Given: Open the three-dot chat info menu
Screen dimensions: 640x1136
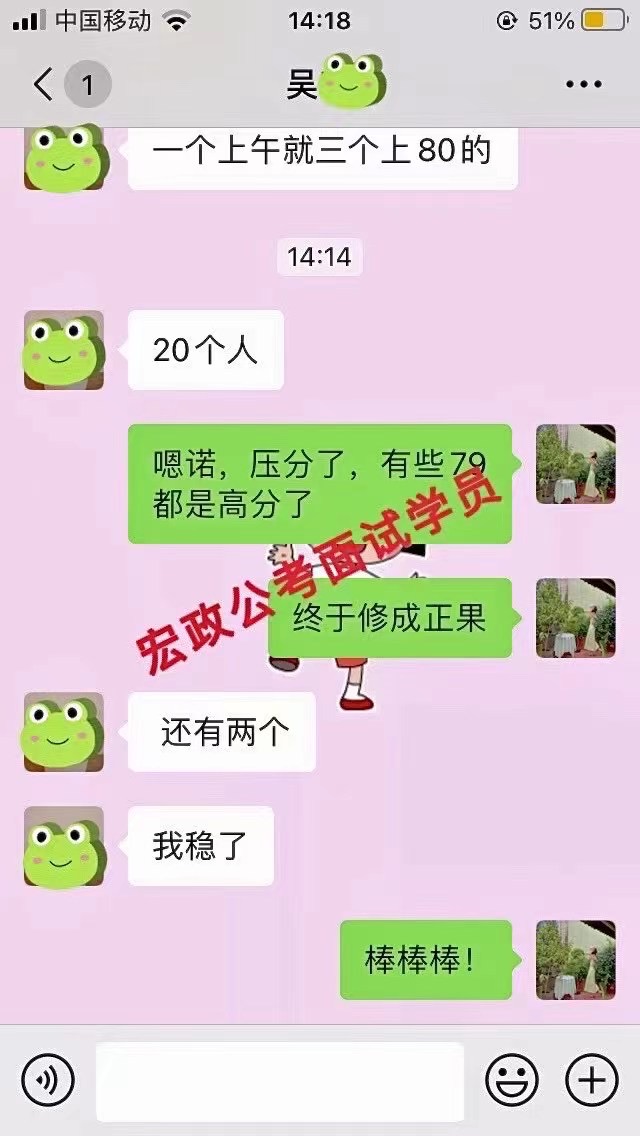Looking at the screenshot, I should (583, 85).
